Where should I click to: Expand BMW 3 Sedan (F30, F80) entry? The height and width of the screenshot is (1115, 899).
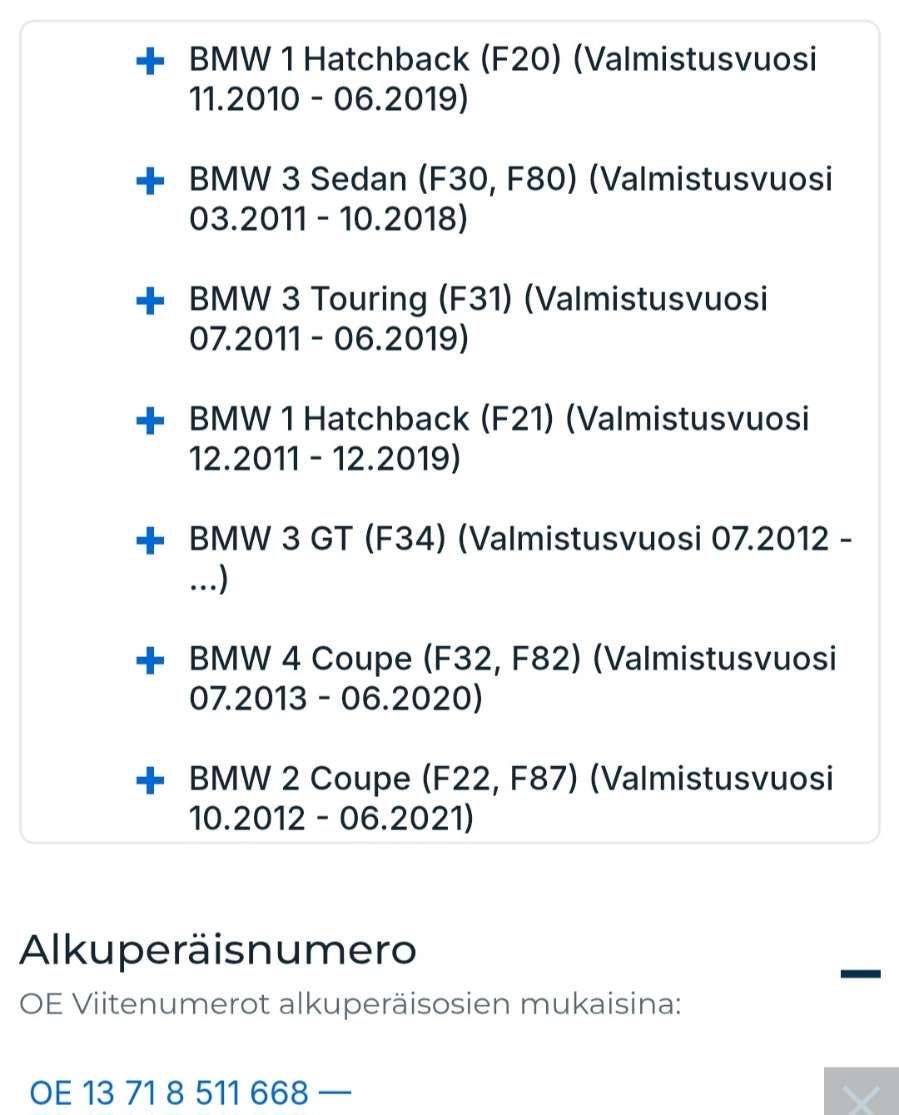149,182
